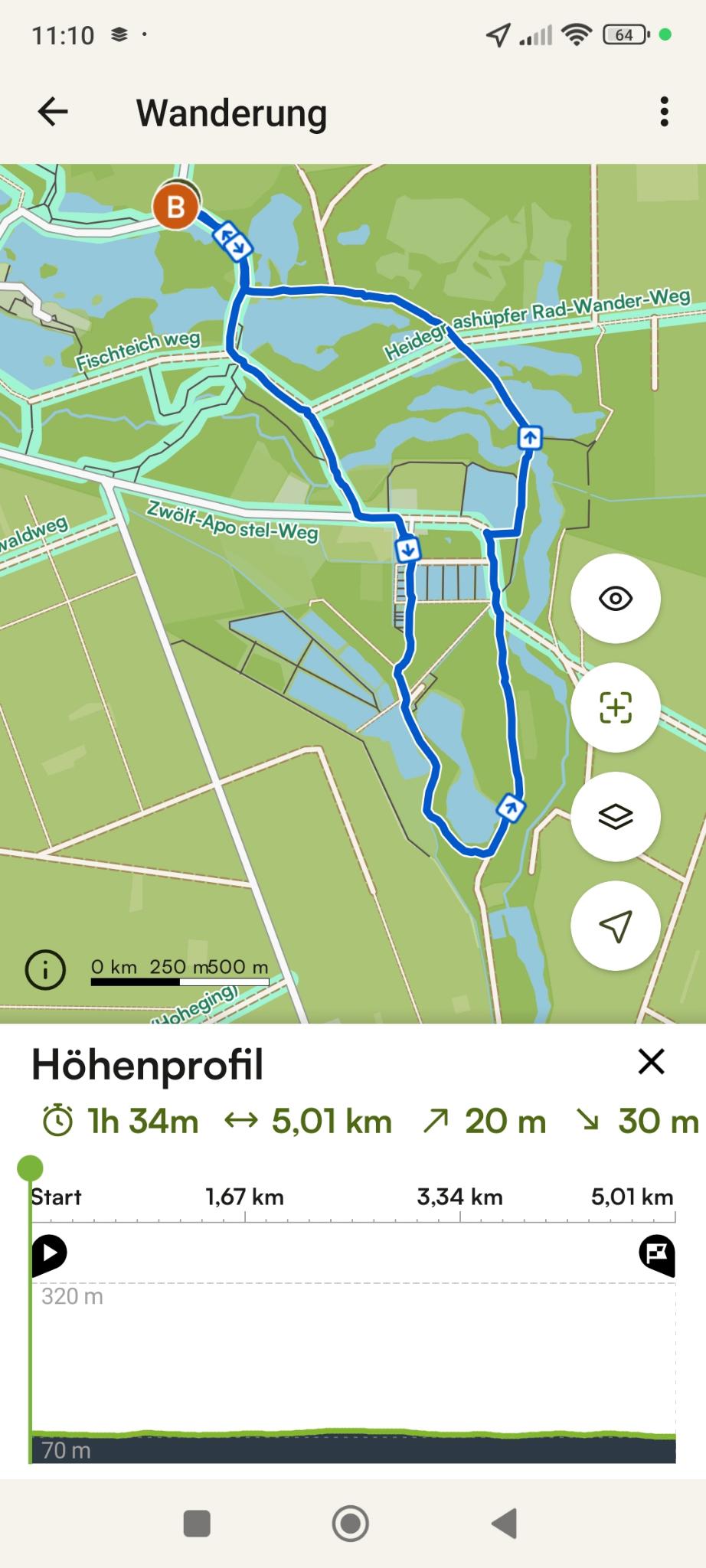Tap the green elevation profile start handle

[x=31, y=1168]
